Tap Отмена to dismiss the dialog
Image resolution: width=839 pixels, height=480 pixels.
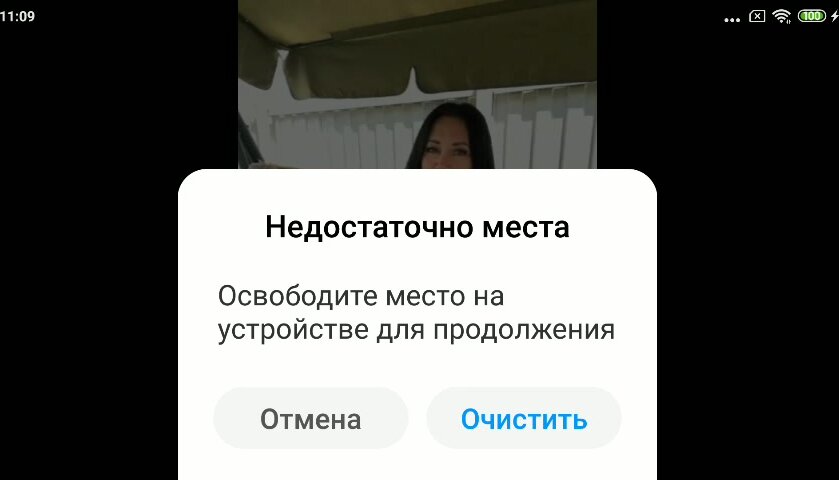pyautogui.click(x=311, y=419)
